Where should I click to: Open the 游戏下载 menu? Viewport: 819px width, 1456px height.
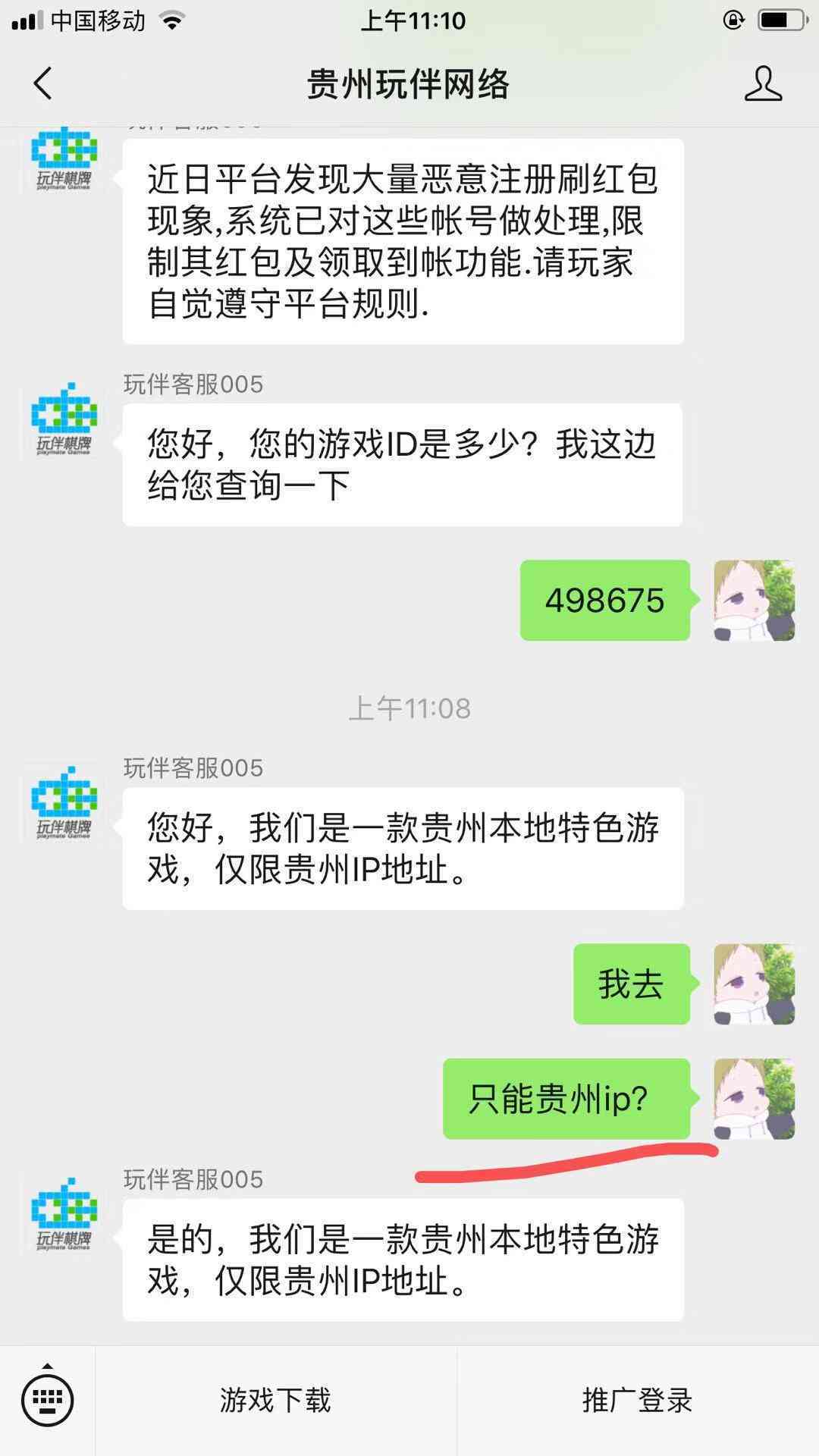[275, 1401]
